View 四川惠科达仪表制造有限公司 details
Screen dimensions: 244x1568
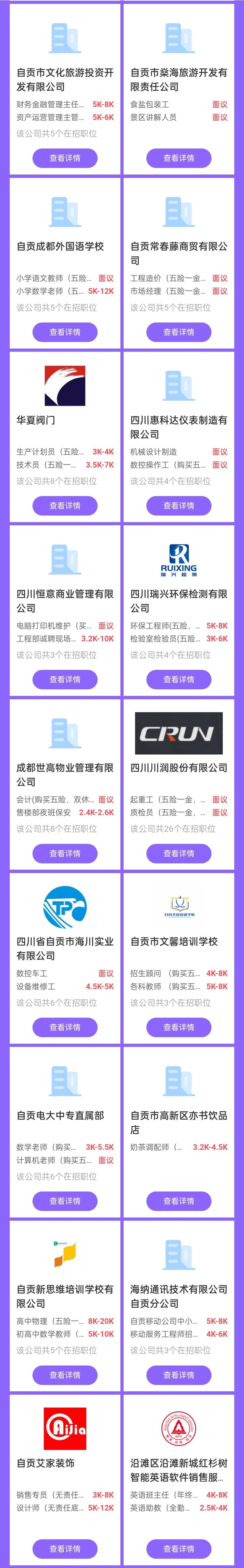click(179, 506)
